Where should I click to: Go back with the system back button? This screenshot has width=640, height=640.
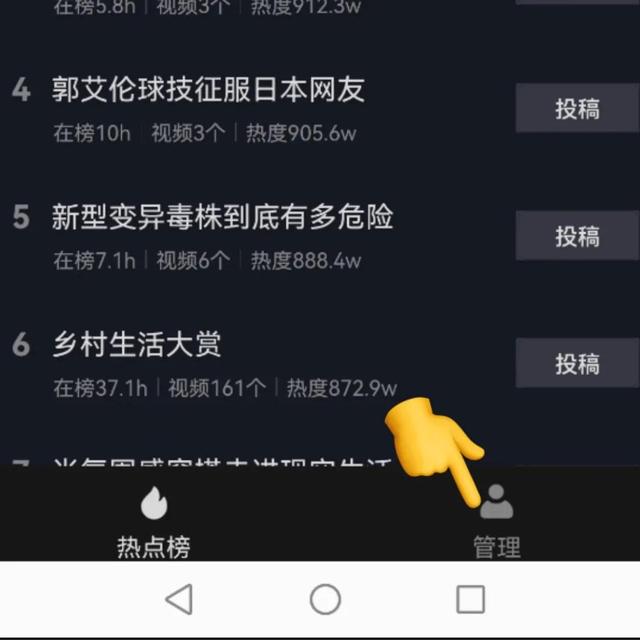click(178, 599)
